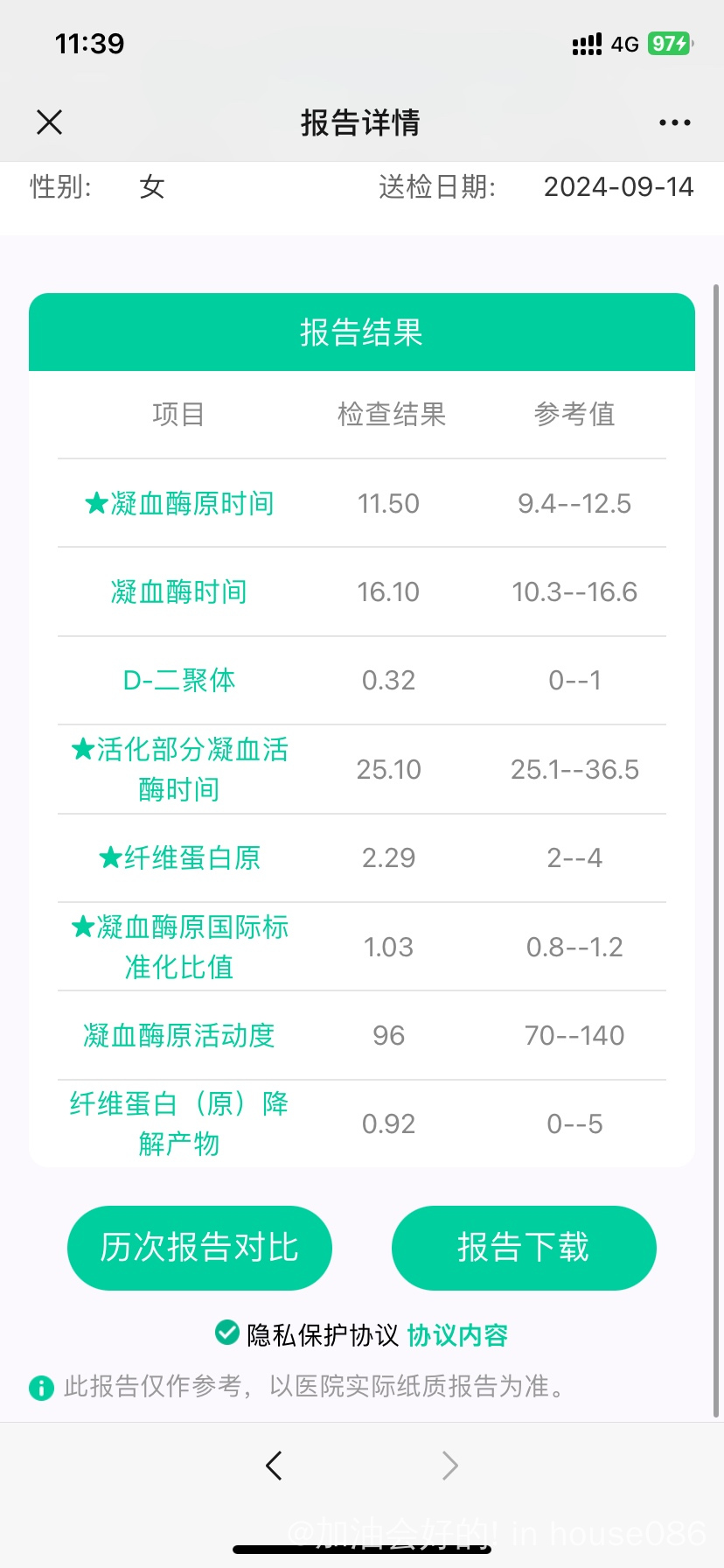Open the 协议内容 link

point(457,1335)
